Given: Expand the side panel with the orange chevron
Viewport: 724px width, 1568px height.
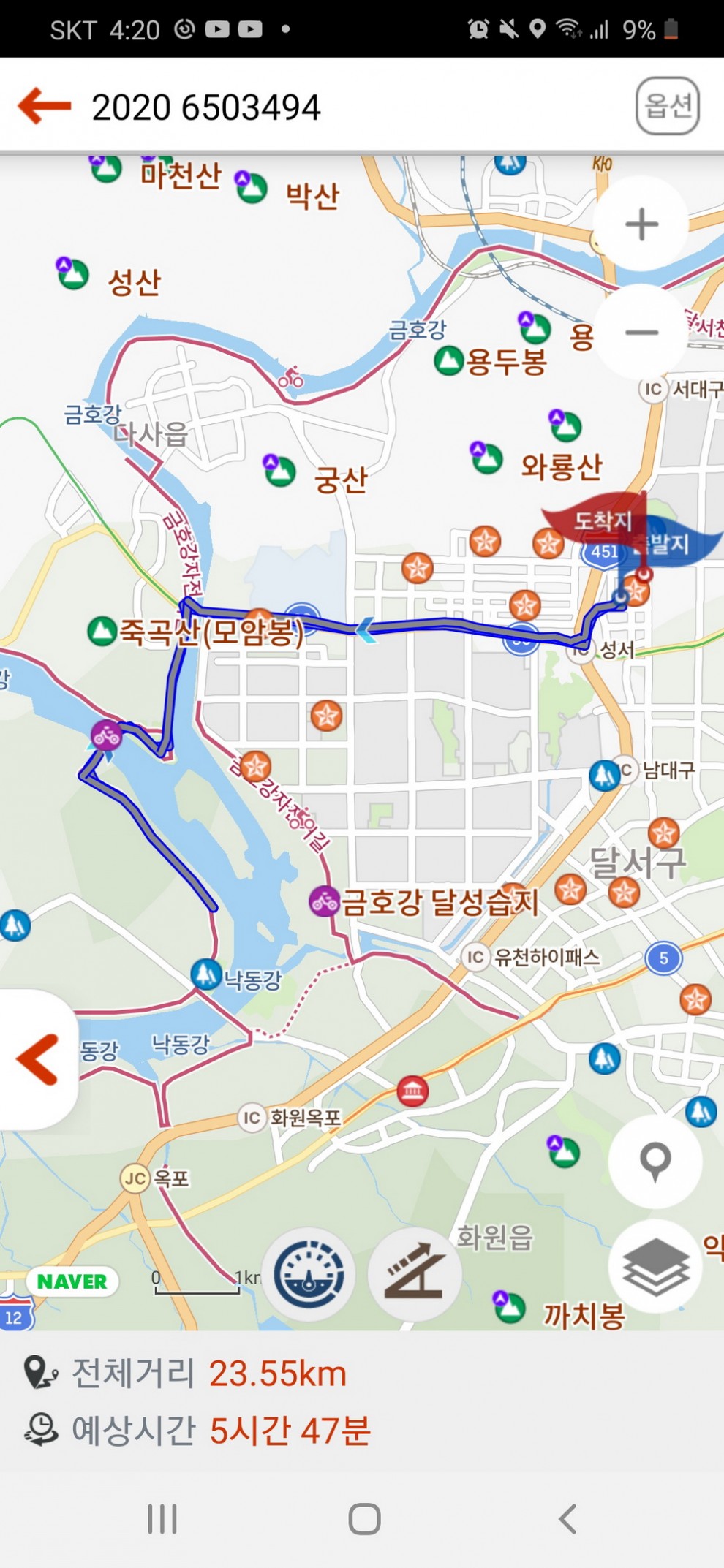Looking at the screenshot, I should [37, 1059].
